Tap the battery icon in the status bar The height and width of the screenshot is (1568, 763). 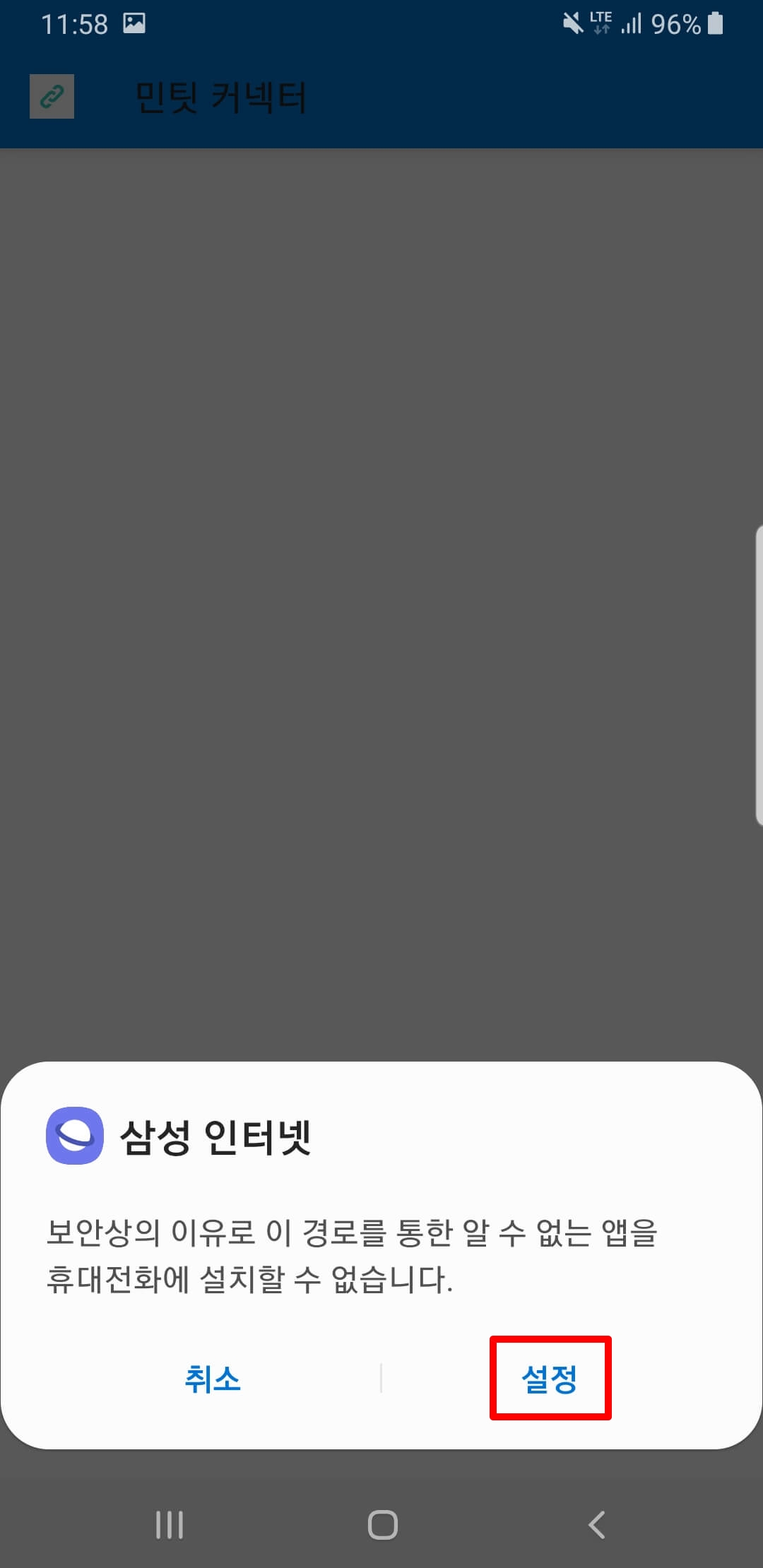coord(716,23)
